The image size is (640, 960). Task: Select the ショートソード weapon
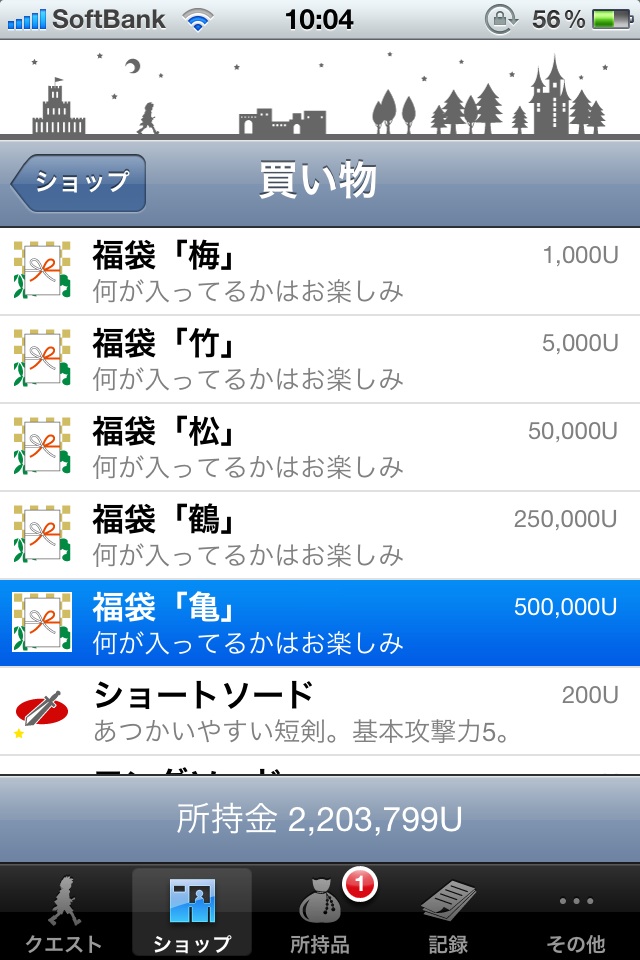click(x=320, y=711)
